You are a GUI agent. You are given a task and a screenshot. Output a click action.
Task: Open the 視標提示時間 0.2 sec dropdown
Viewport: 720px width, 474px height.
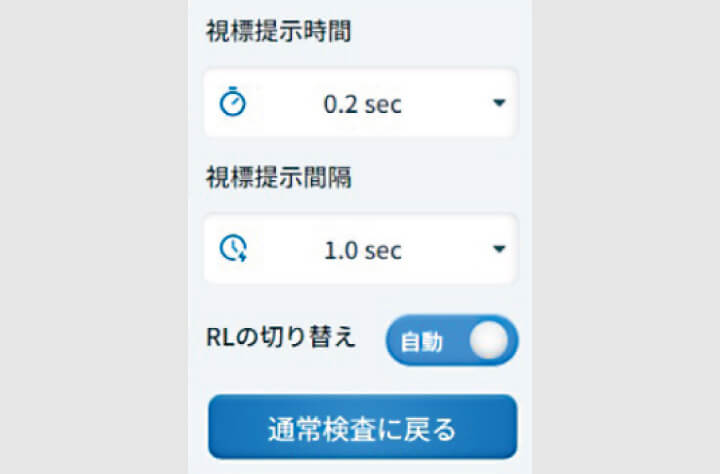[360, 103]
